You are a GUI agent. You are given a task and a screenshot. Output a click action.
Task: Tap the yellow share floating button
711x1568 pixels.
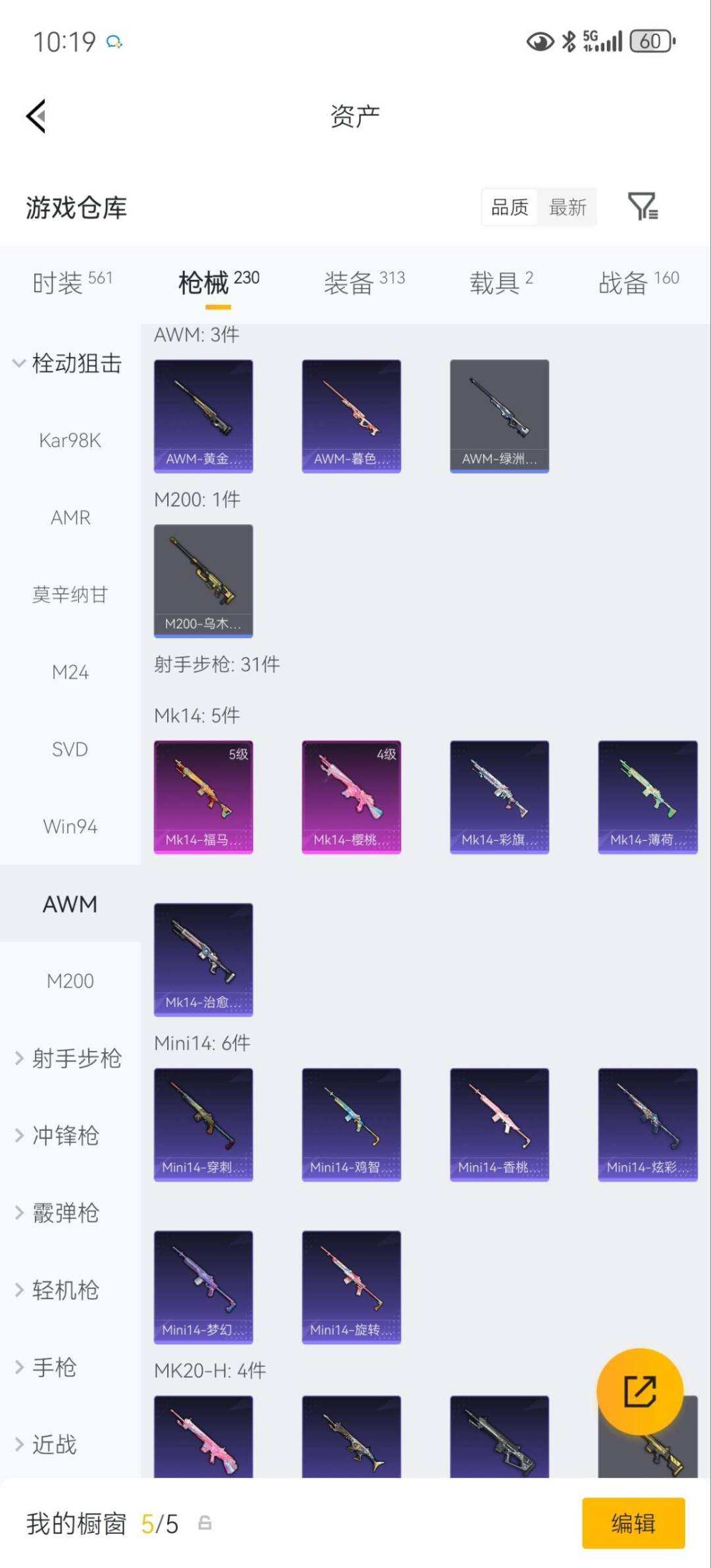[640, 1391]
